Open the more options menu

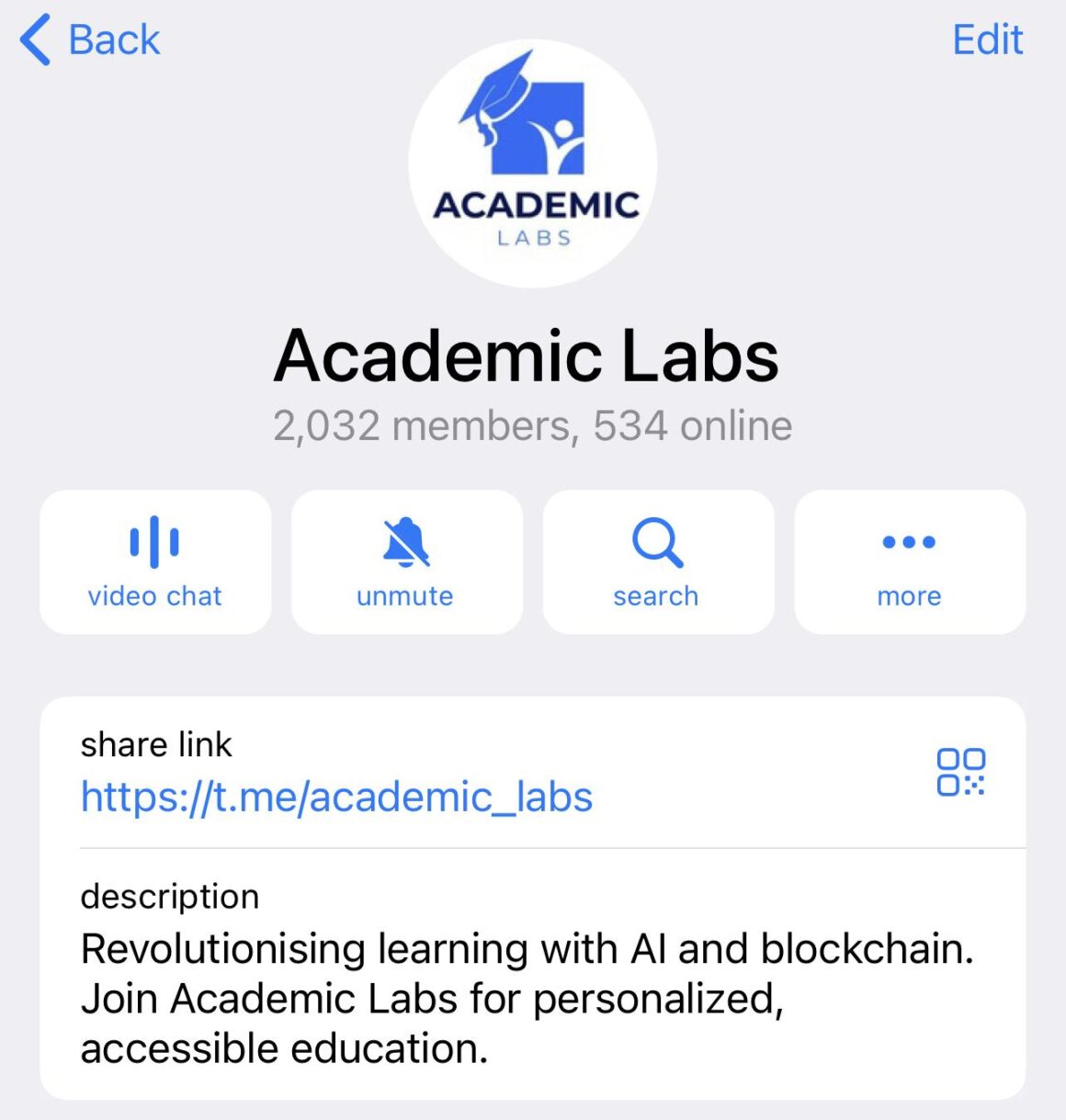pyautogui.click(x=909, y=561)
